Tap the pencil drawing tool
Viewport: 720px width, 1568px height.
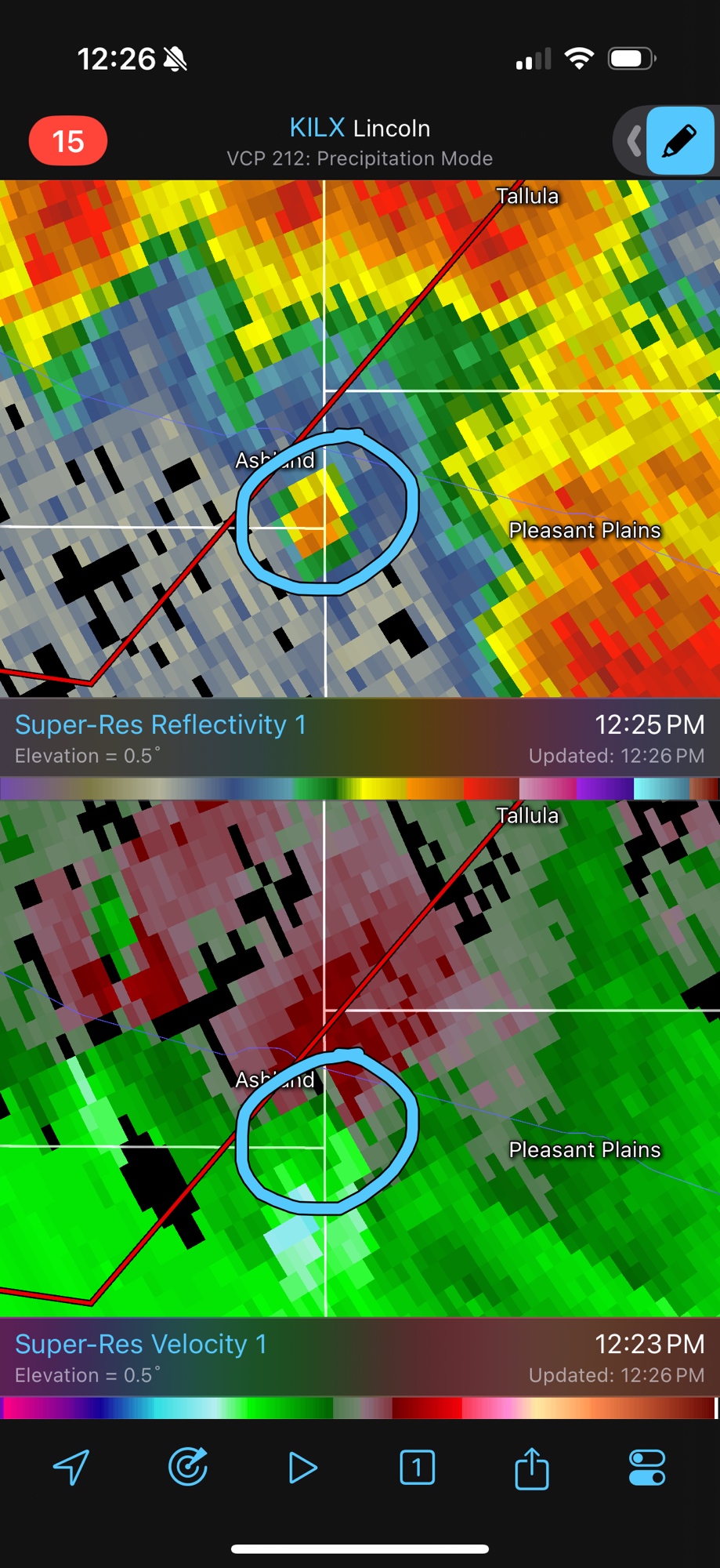[679, 141]
